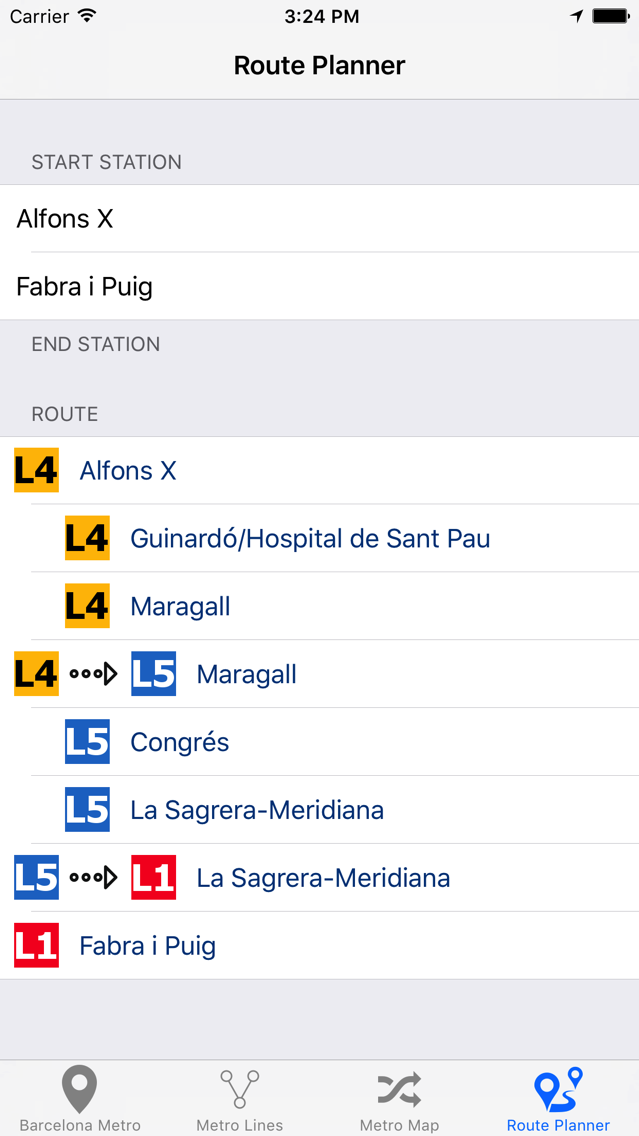This screenshot has width=639, height=1136.
Task: Open the L4 Alfons X route stop
Action: click(320, 471)
